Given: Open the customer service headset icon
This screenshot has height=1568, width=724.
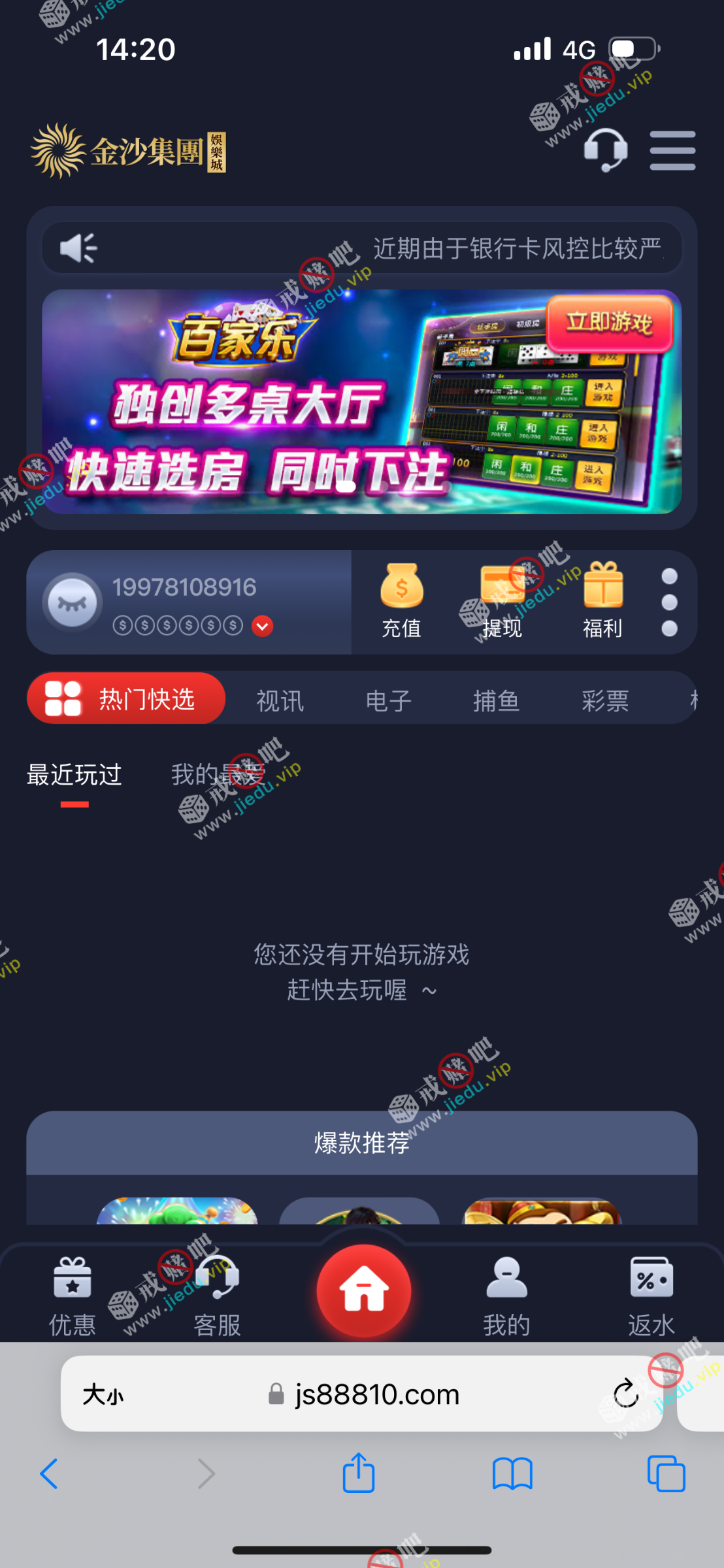Looking at the screenshot, I should point(605,150).
